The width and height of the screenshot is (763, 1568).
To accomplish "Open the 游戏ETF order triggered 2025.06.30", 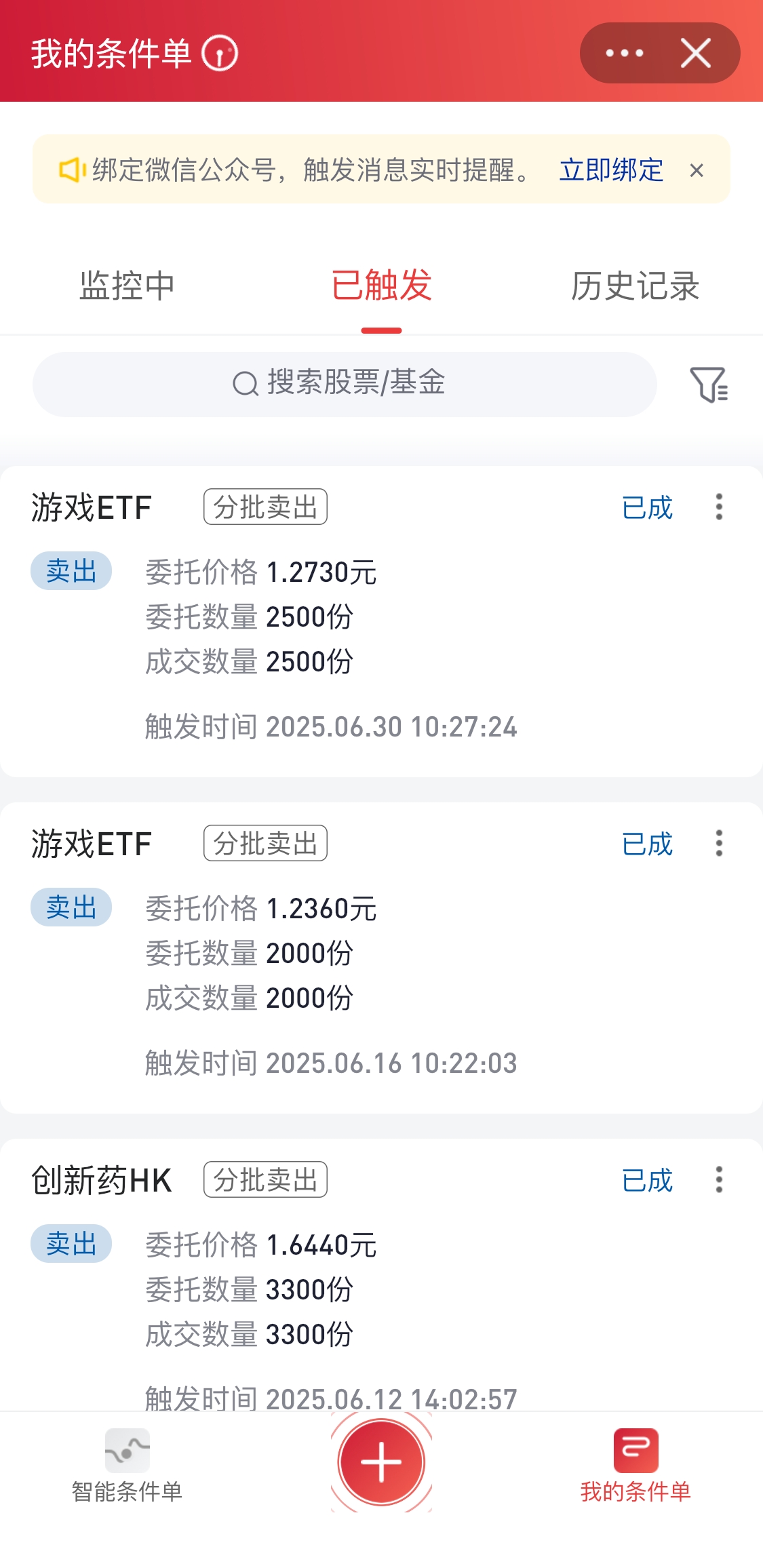I will point(381,621).
